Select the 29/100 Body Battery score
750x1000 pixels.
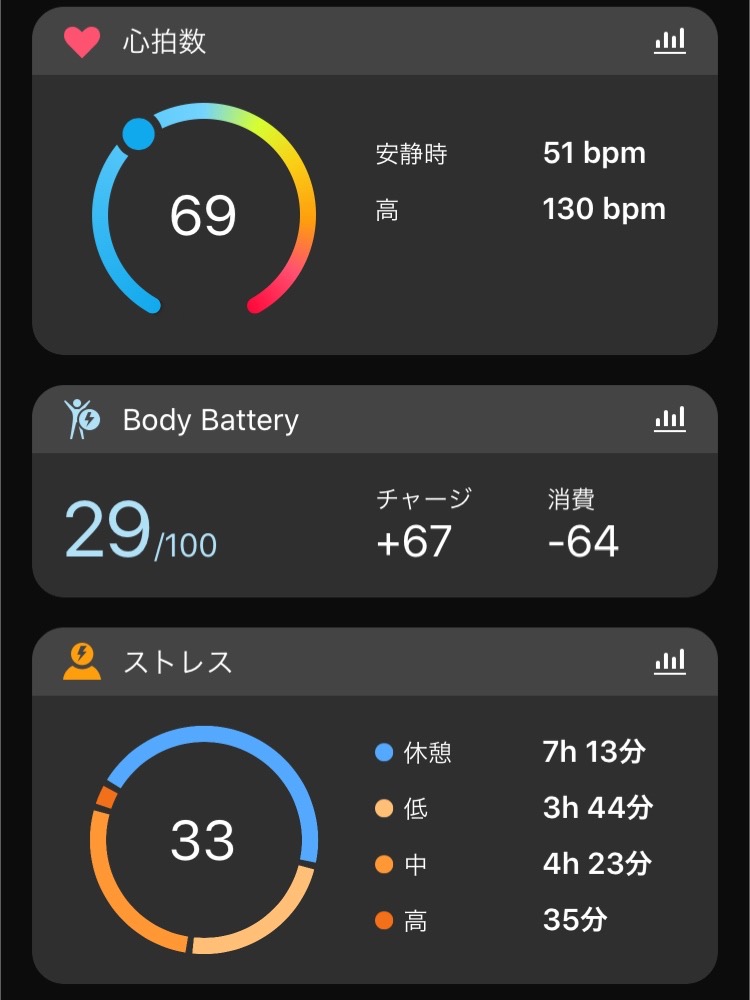pos(140,528)
